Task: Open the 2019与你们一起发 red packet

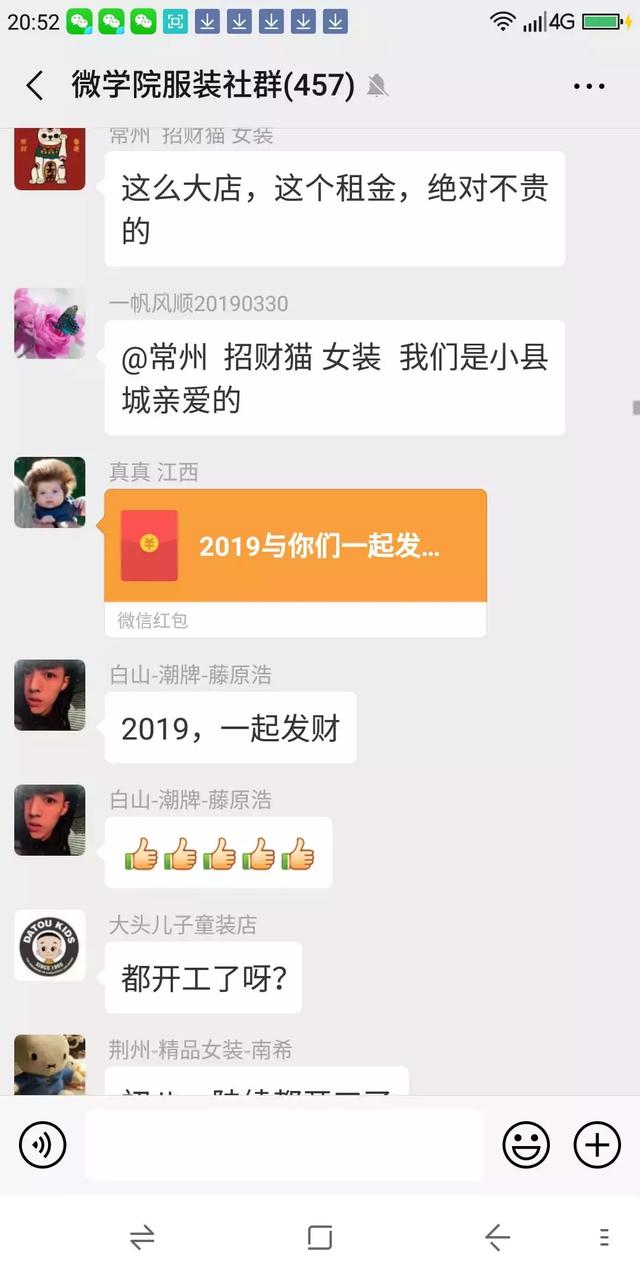Action: tap(295, 546)
